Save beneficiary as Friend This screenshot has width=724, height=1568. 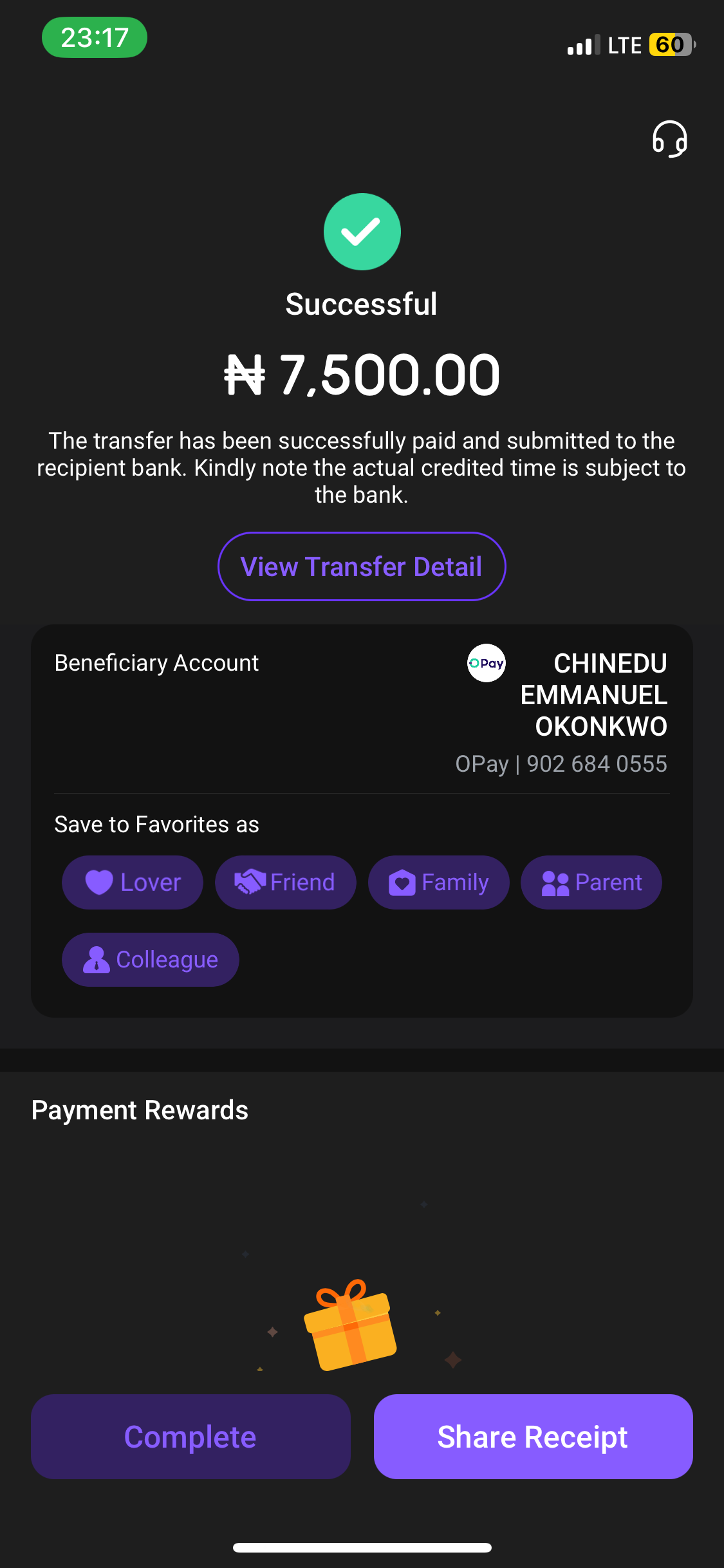[x=285, y=882]
